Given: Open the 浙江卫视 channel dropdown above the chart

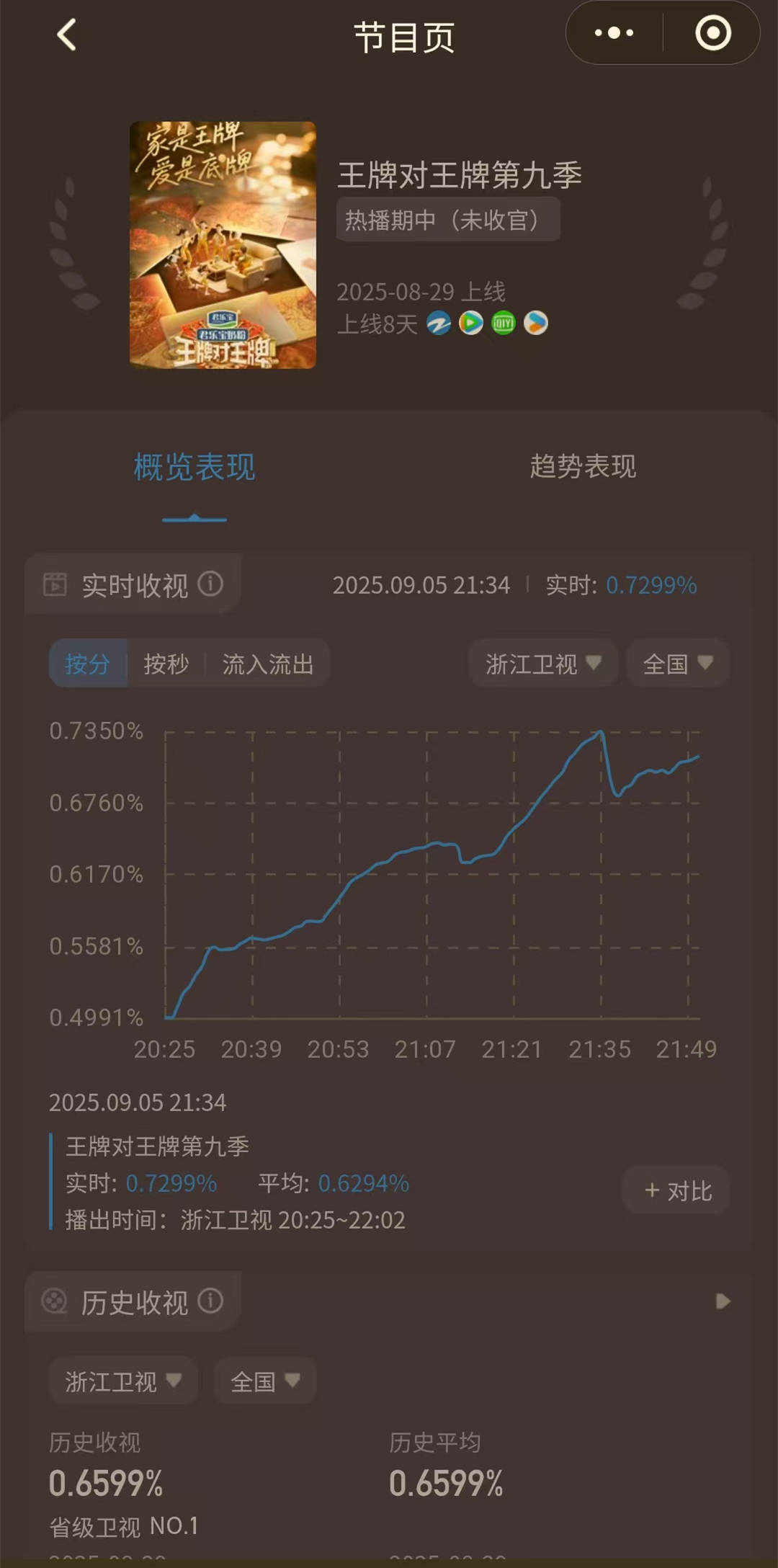Looking at the screenshot, I should click(543, 664).
